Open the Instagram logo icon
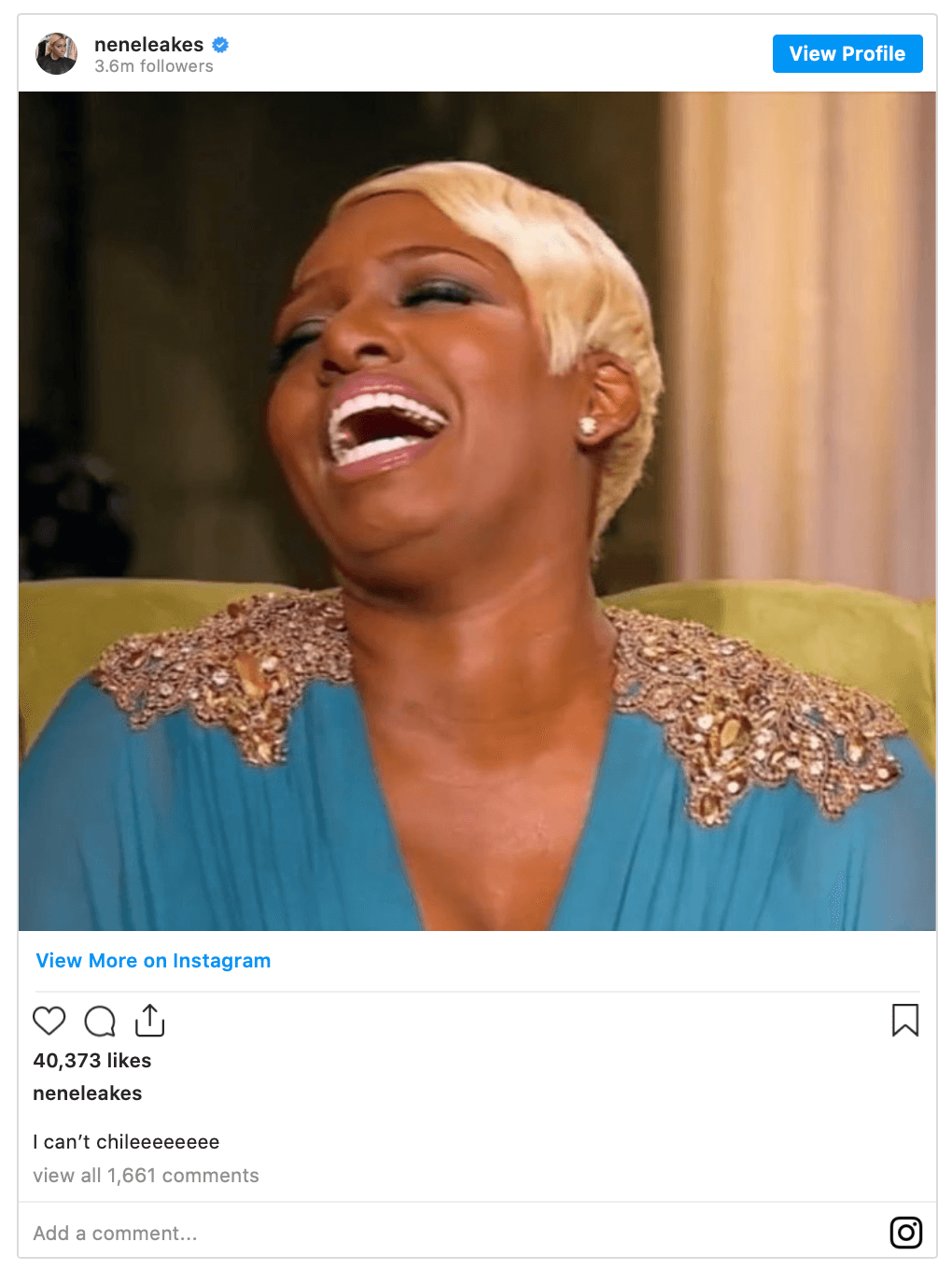Viewport: 952px width, 1270px height. (905, 1233)
